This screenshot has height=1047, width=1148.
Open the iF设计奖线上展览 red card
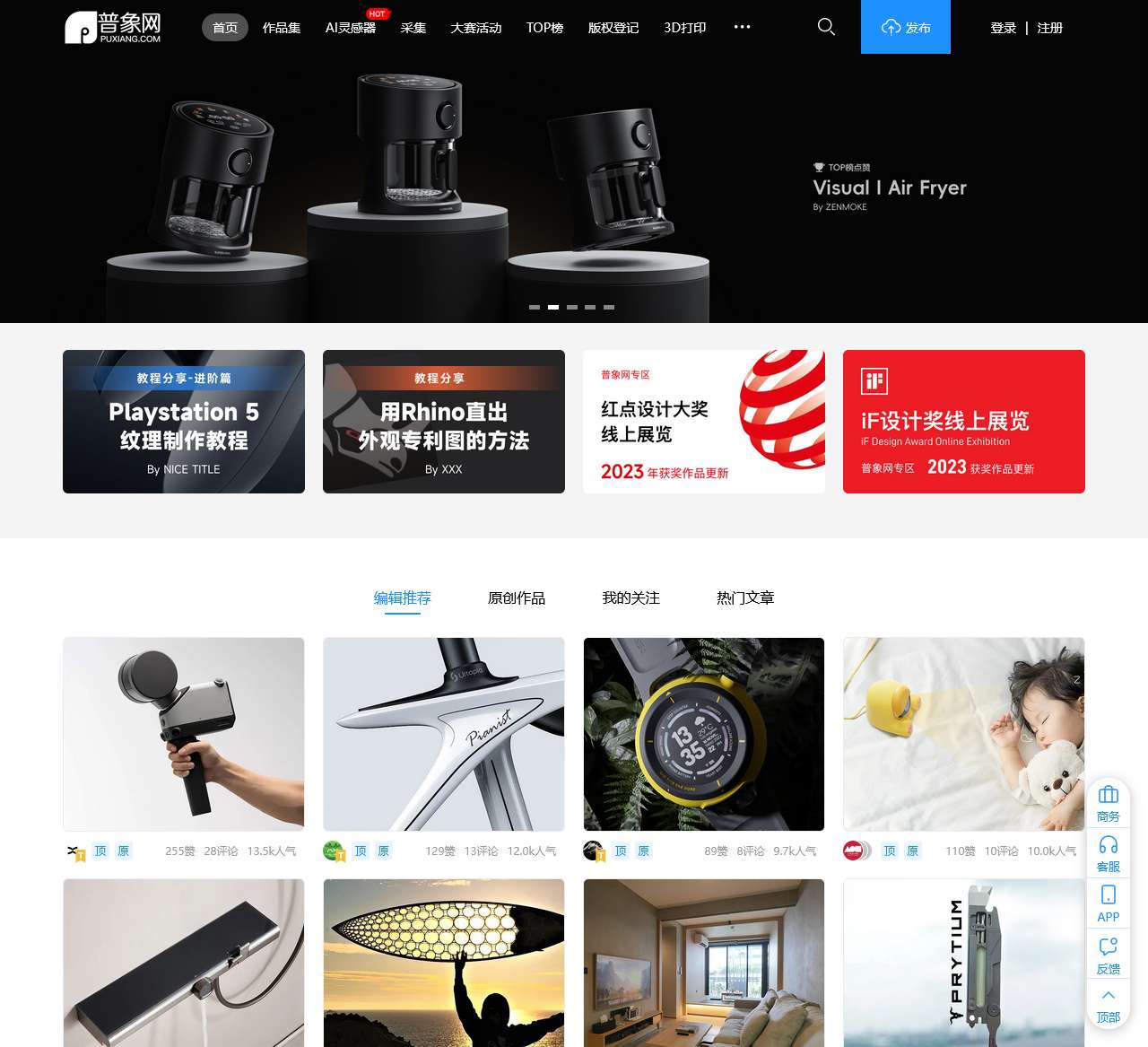click(x=964, y=422)
